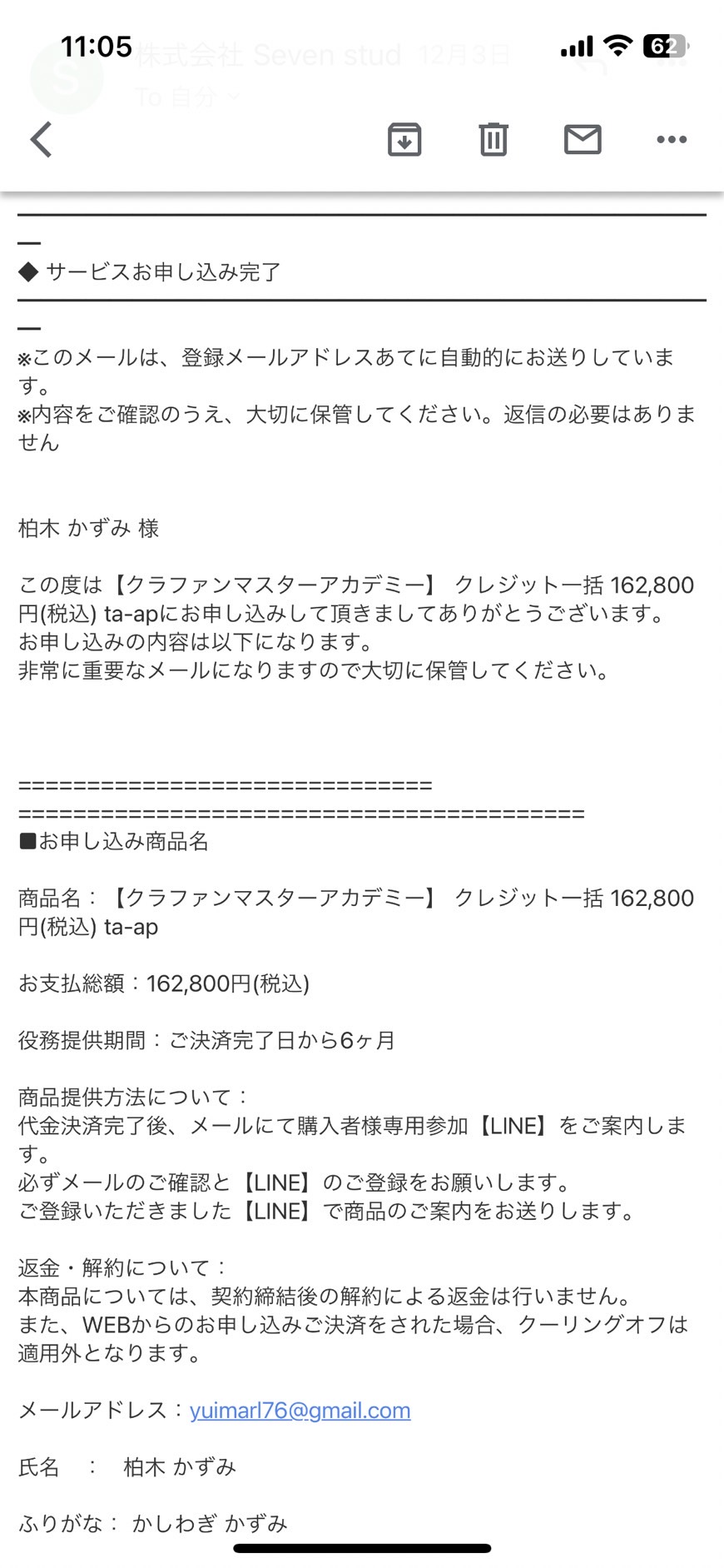Open the three-dot overflow menu
724x1568 pixels.
coord(672,139)
